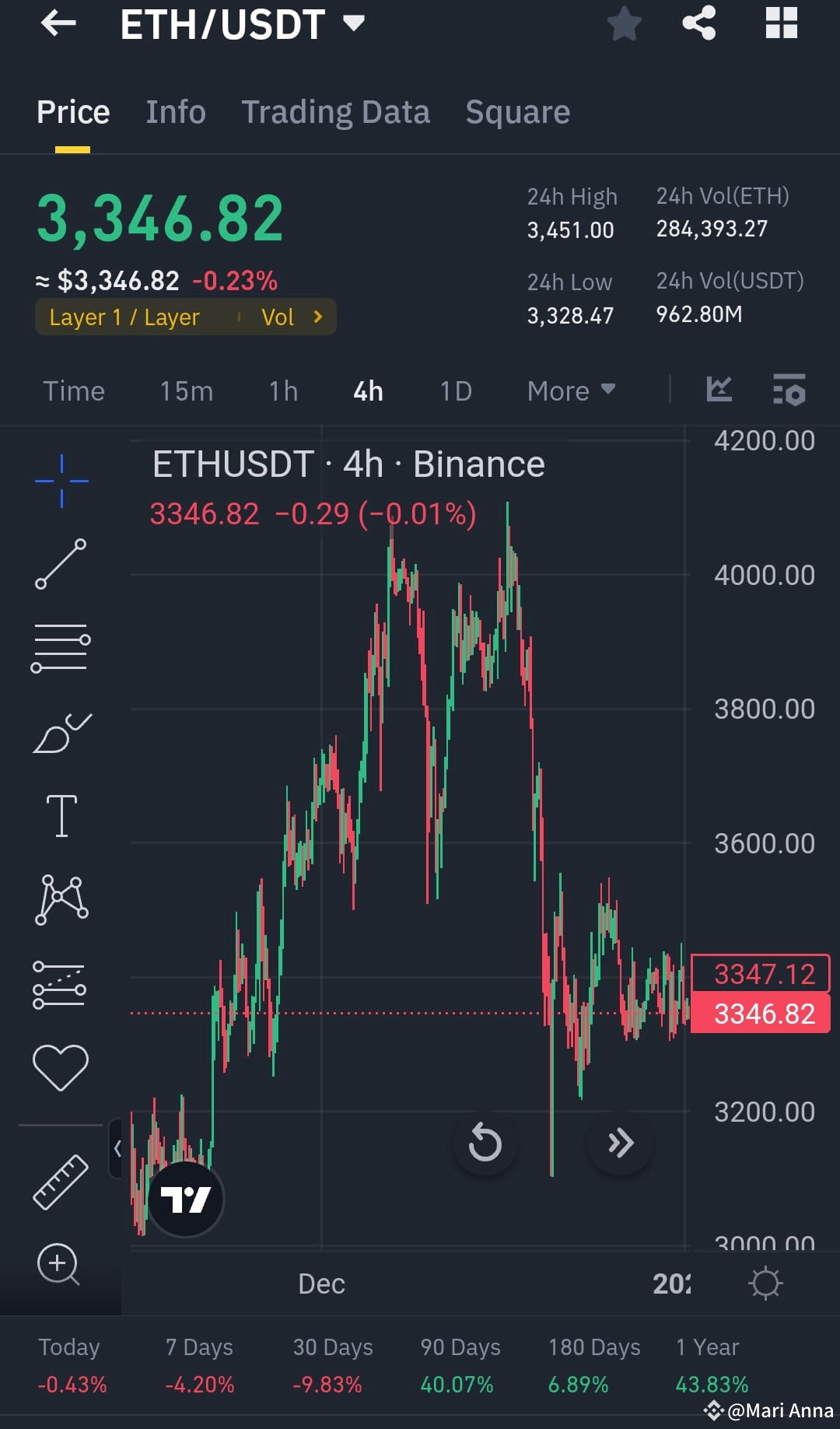This screenshot has width=840, height=1429.
Task: Open the More timeframes dropdown
Action: point(570,391)
